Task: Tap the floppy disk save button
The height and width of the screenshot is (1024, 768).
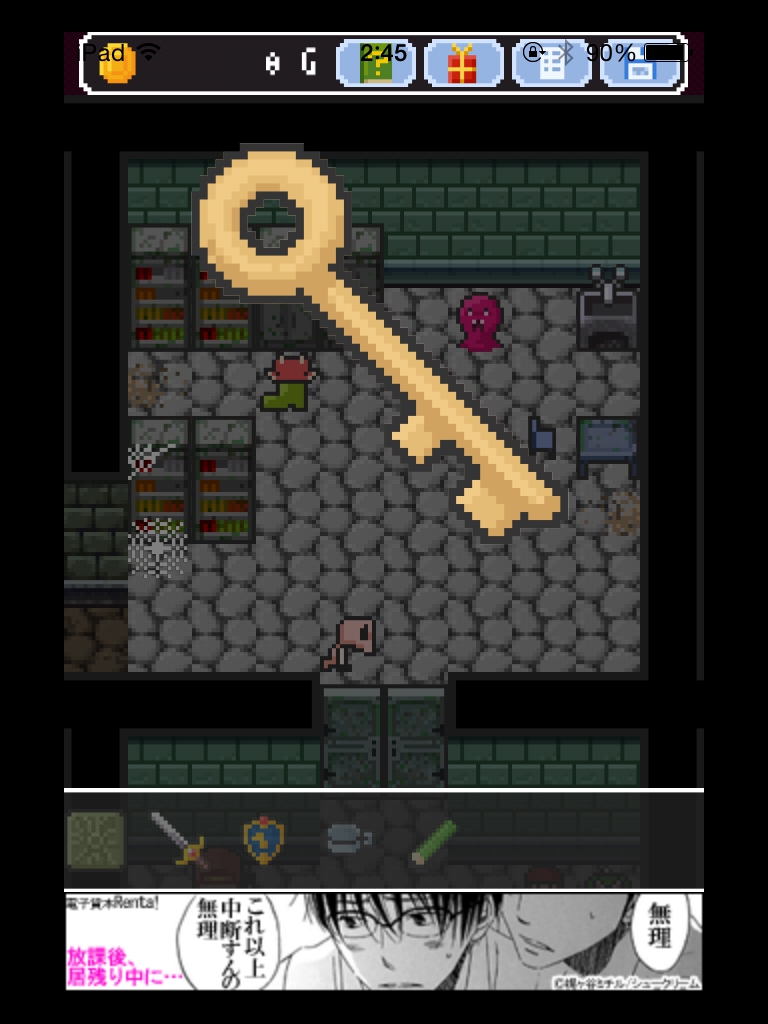Action: coord(639,64)
